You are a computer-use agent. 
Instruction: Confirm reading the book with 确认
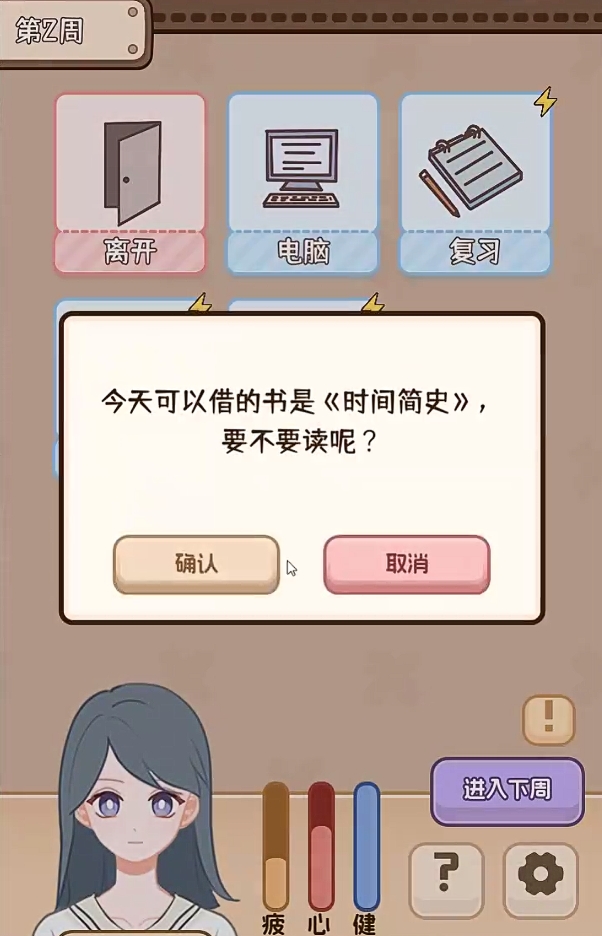pyautogui.click(x=196, y=564)
